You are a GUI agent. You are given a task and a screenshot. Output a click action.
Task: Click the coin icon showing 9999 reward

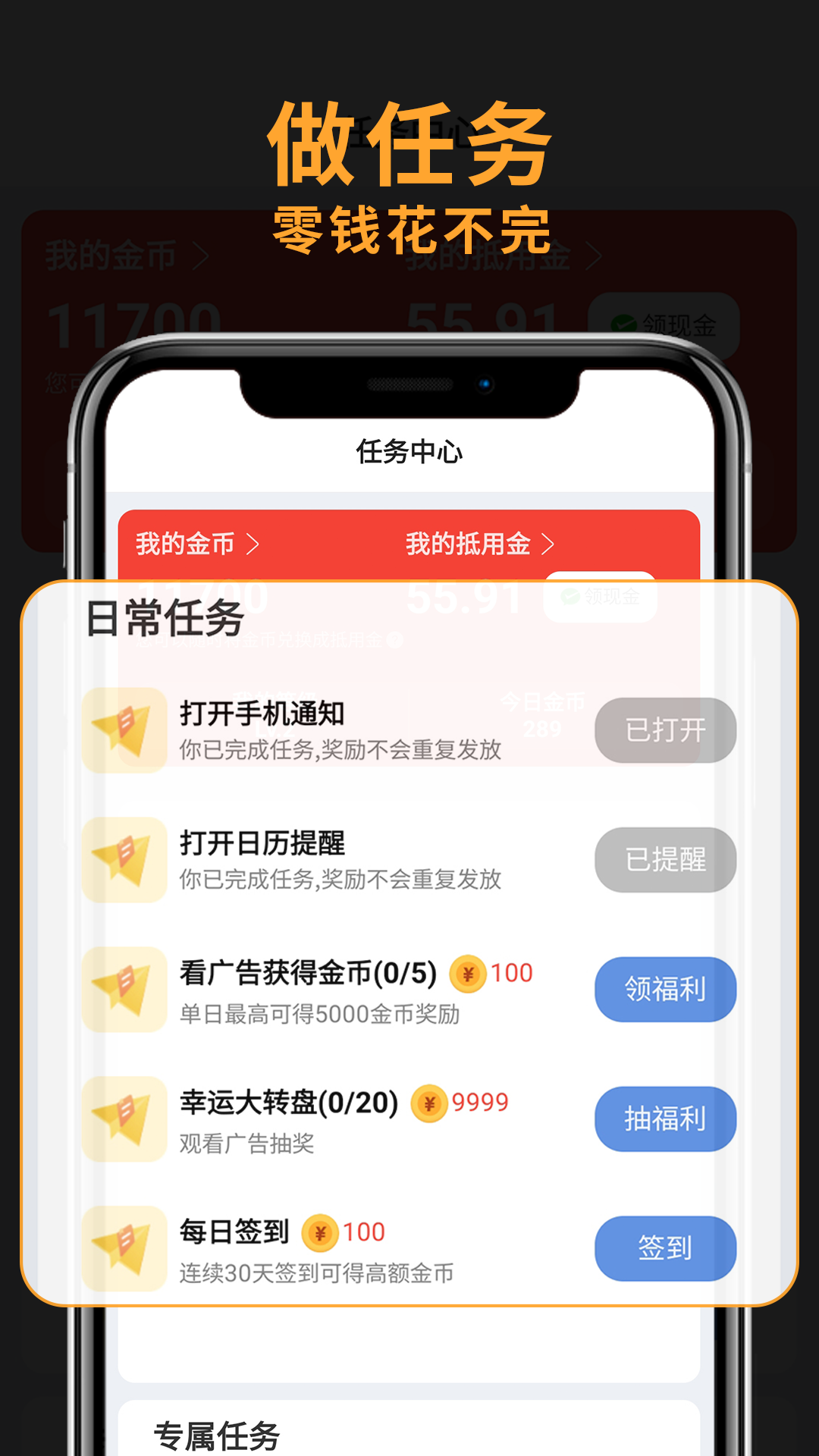430,1103
